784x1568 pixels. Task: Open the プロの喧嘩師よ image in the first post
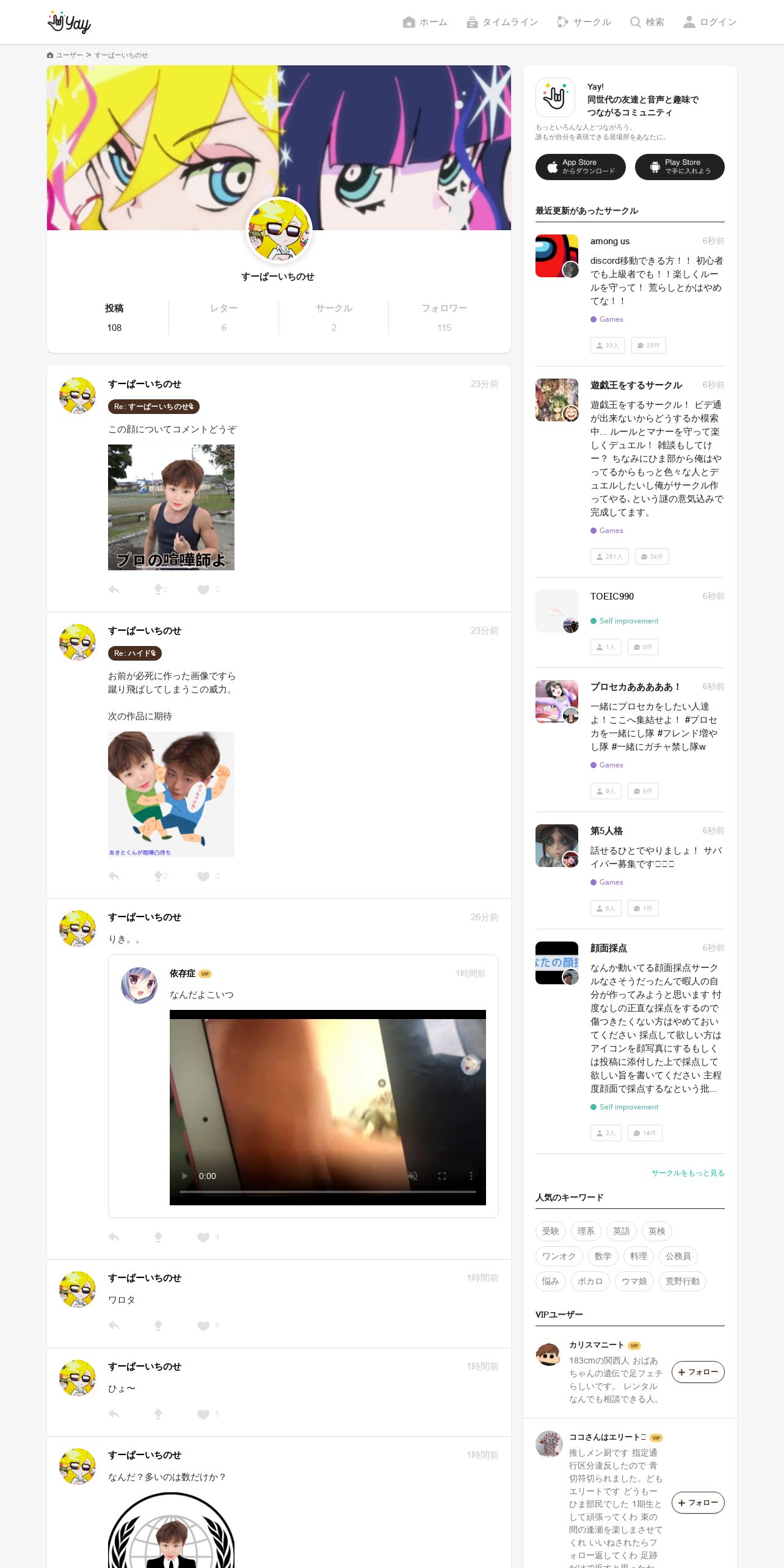(171, 507)
